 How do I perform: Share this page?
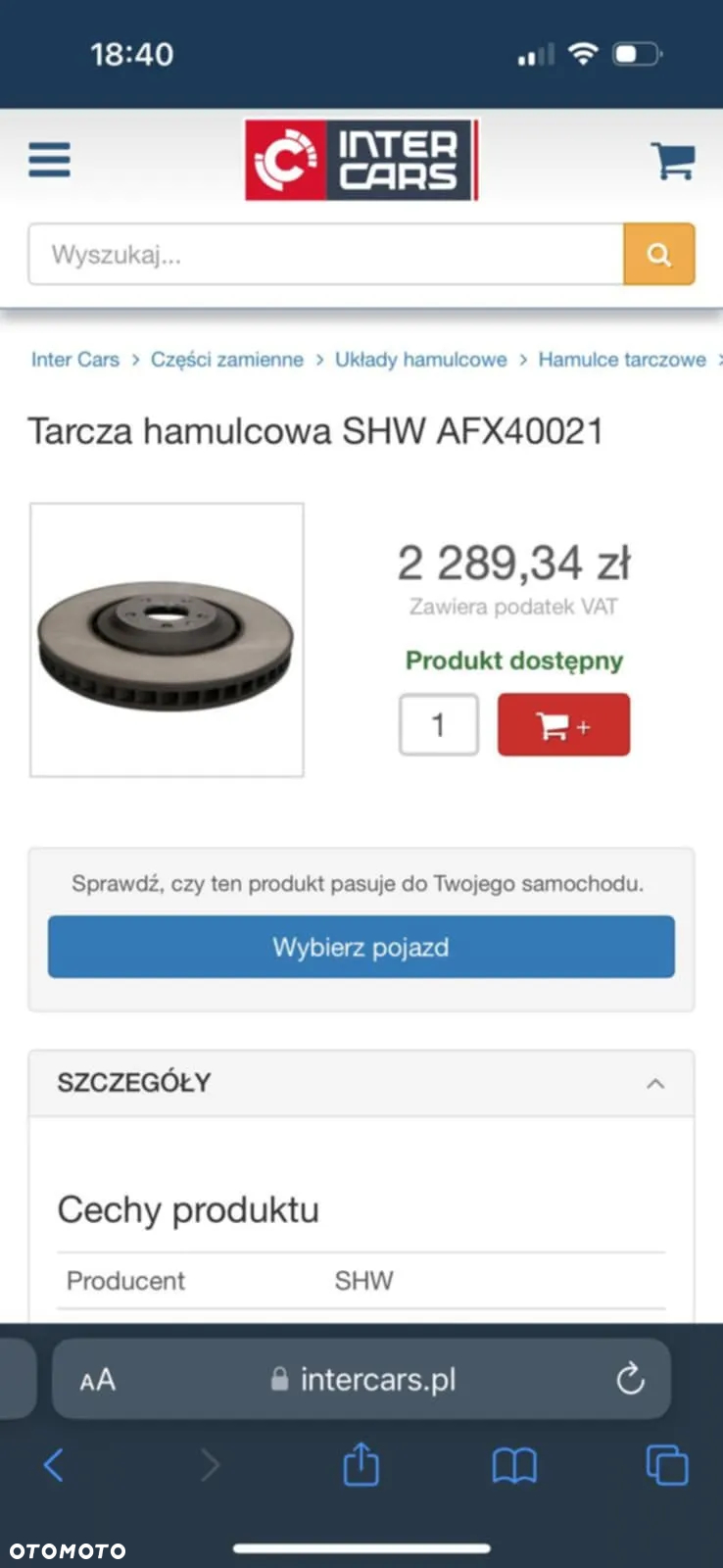click(361, 1466)
